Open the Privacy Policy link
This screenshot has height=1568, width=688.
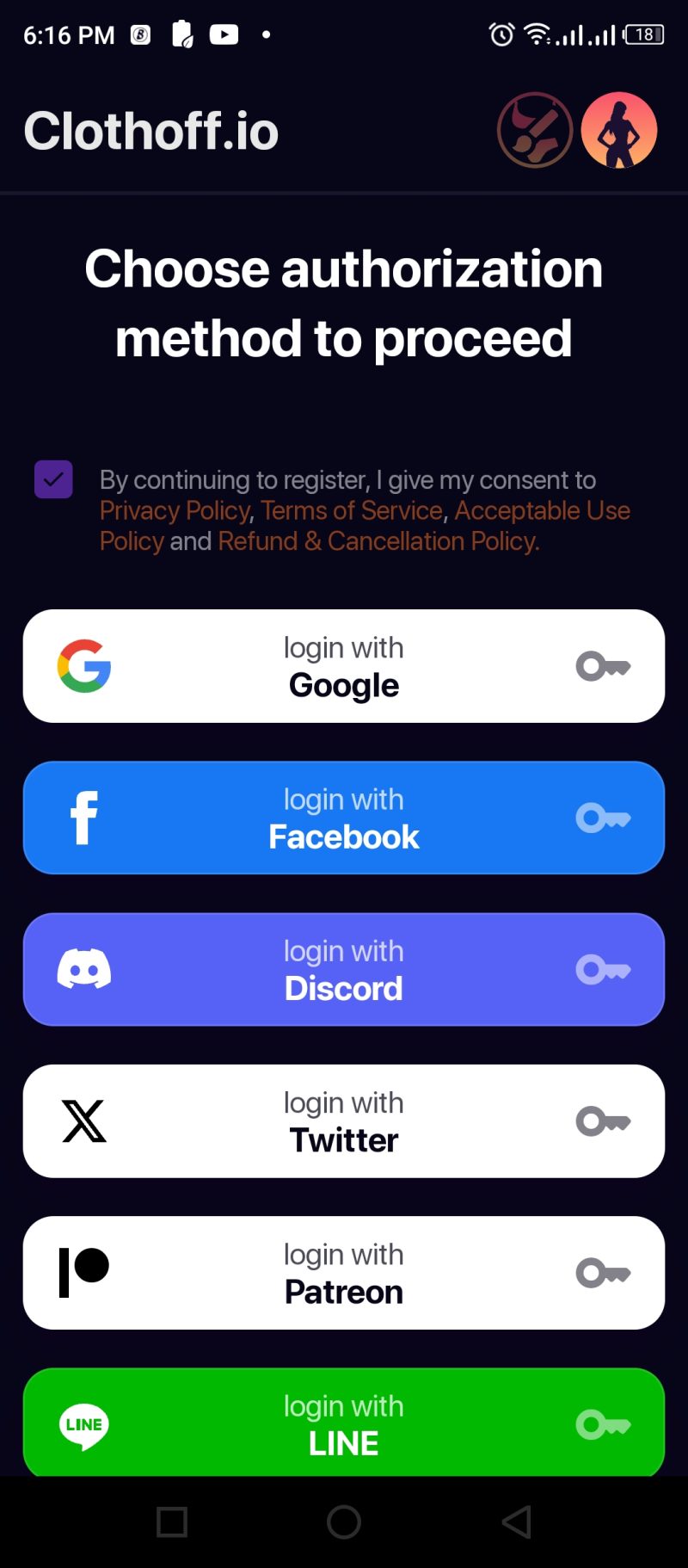pyautogui.click(x=175, y=510)
